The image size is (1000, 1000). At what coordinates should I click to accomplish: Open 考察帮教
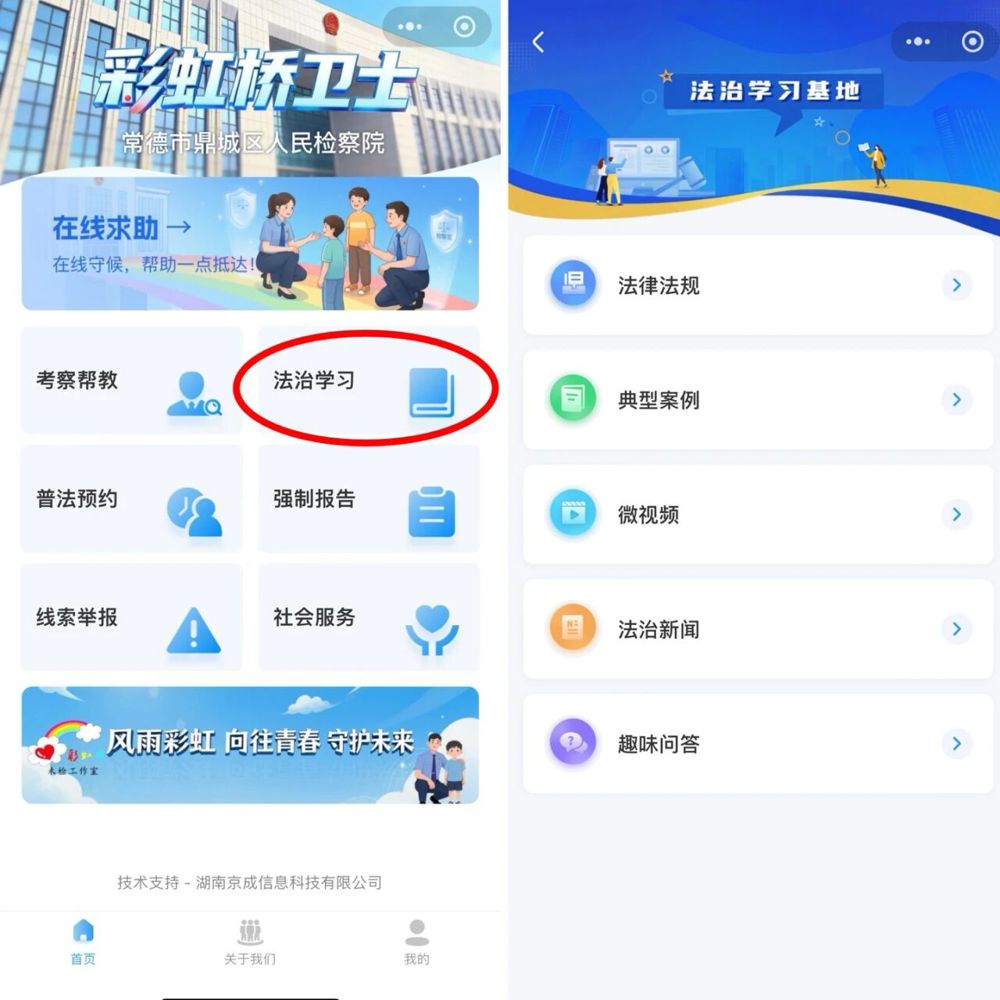(131, 380)
